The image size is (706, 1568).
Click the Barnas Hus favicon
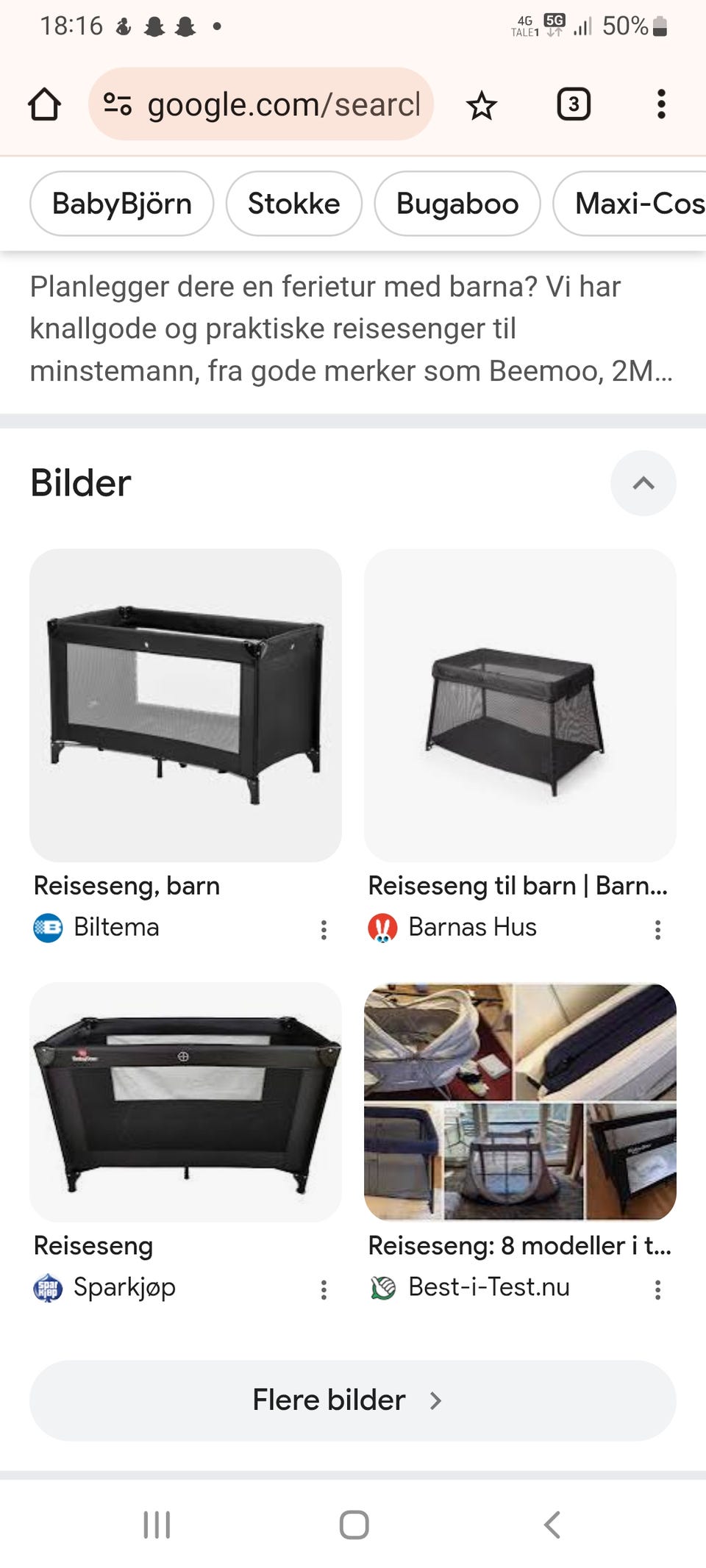(x=383, y=927)
